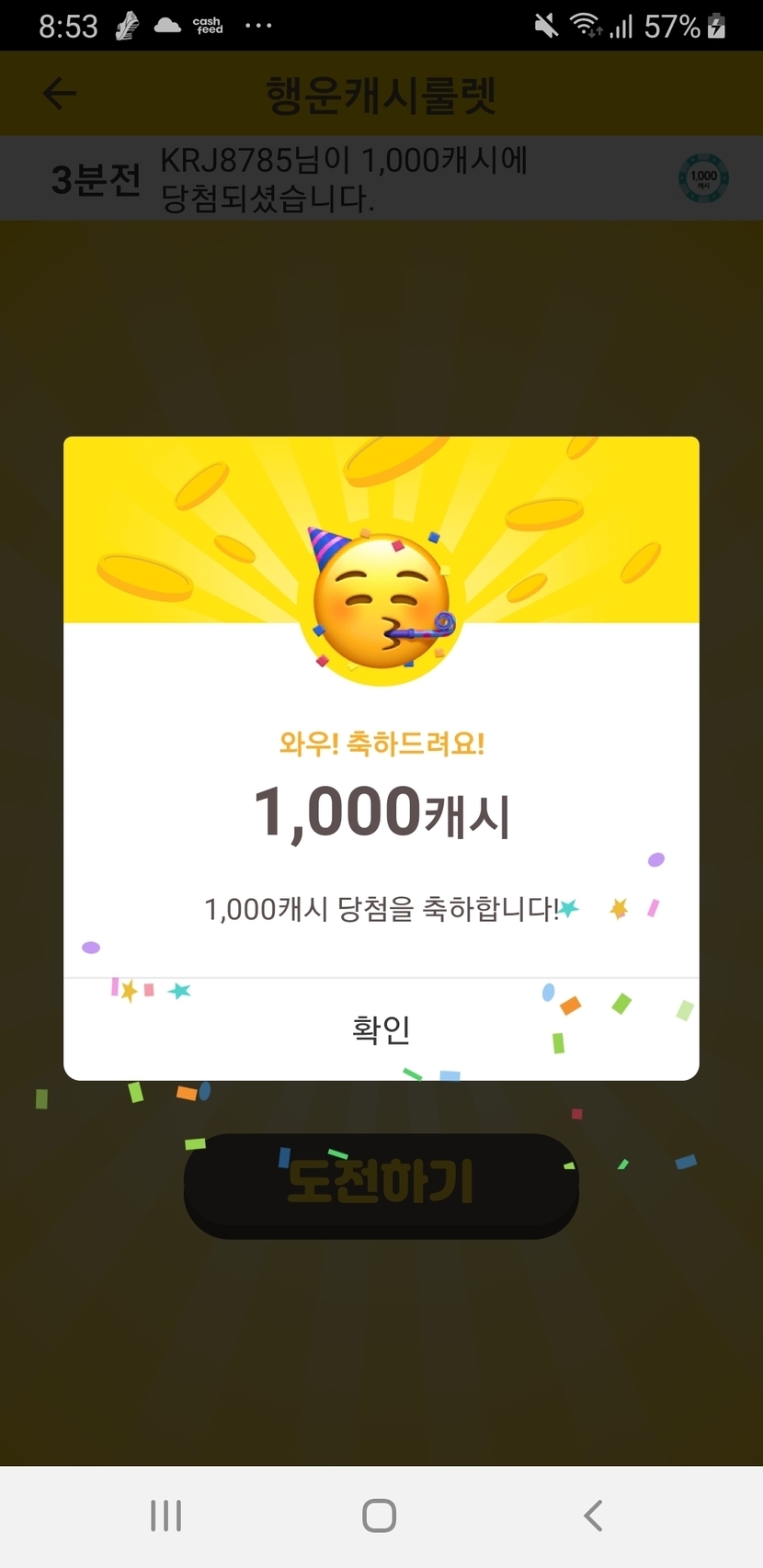763x1568 pixels.
Task: Go back using the top-left arrow
Action: pyautogui.click(x=60, y=94)
